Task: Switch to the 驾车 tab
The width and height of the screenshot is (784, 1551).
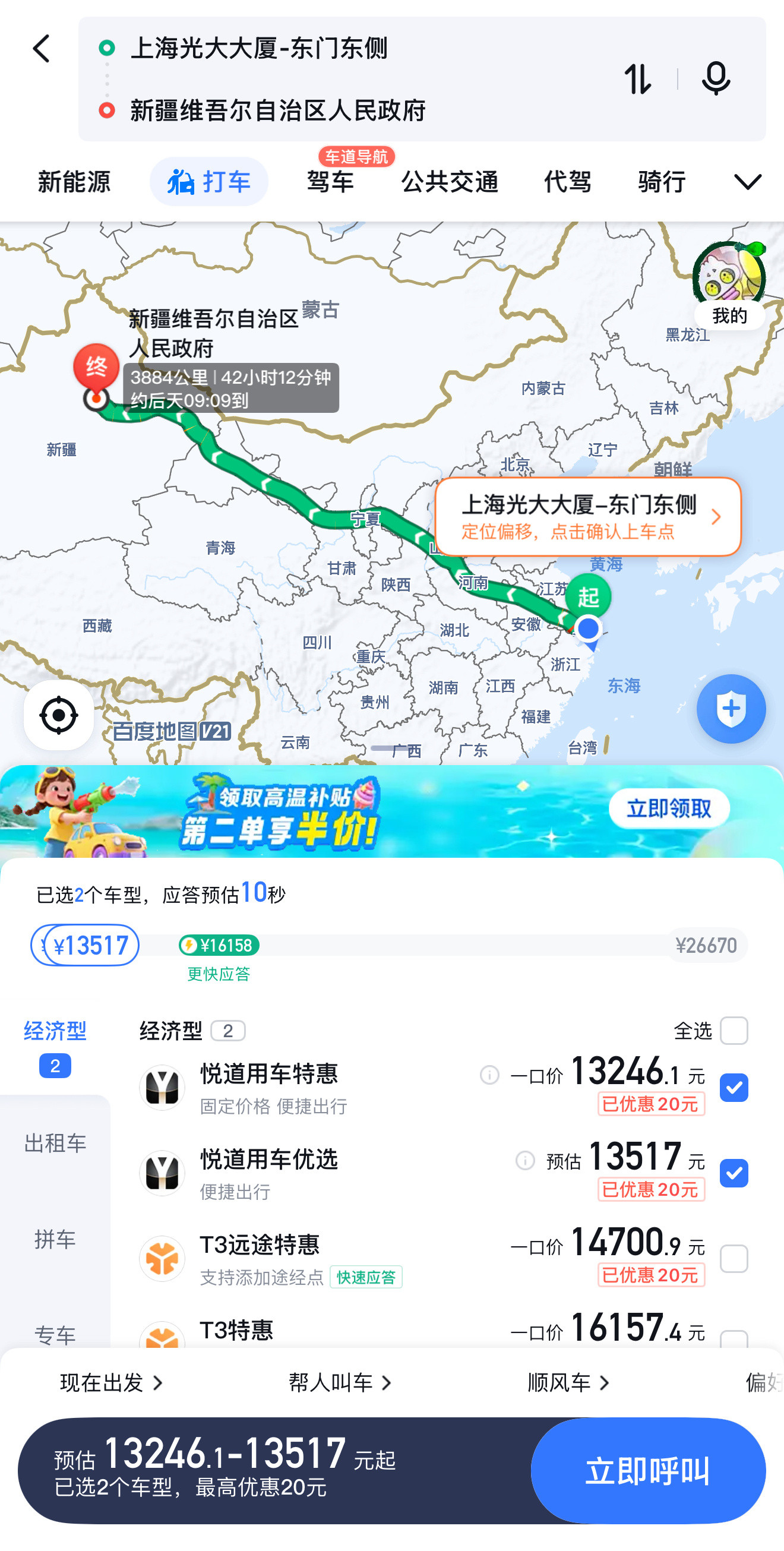Action: (330, 181)
